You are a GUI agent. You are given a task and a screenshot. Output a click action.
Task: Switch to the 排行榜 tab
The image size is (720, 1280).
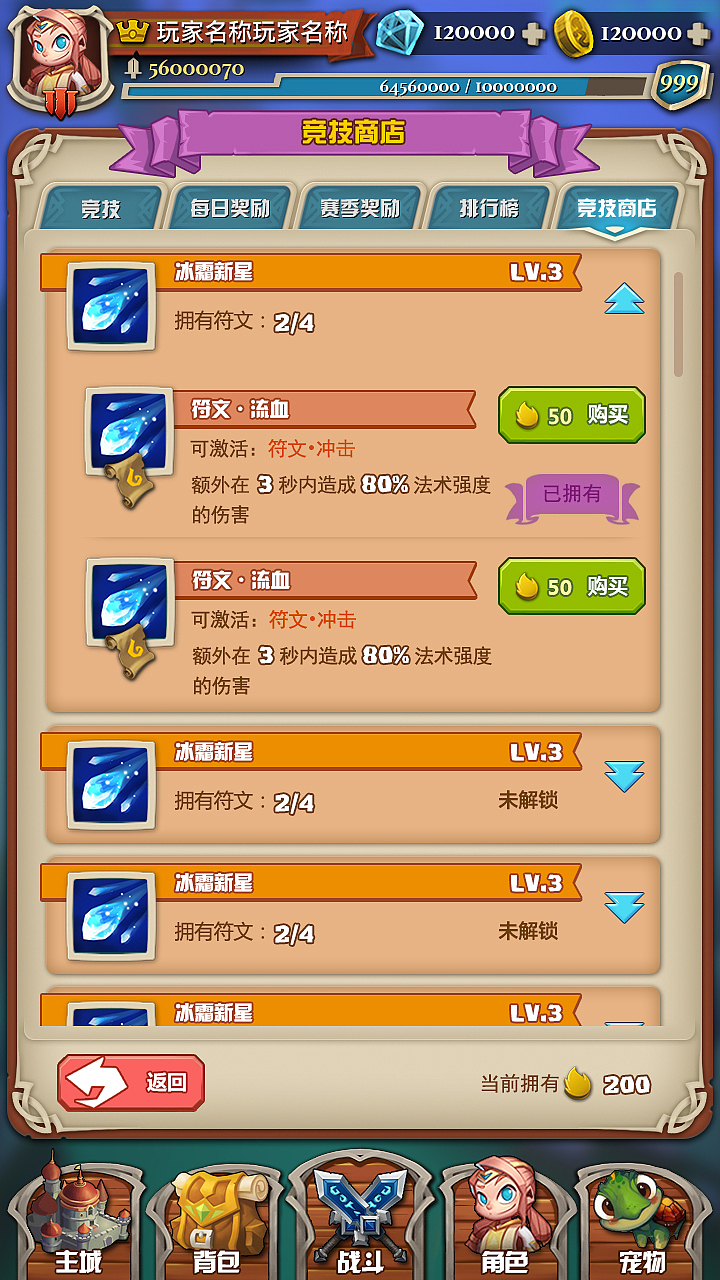click(489, 209)
